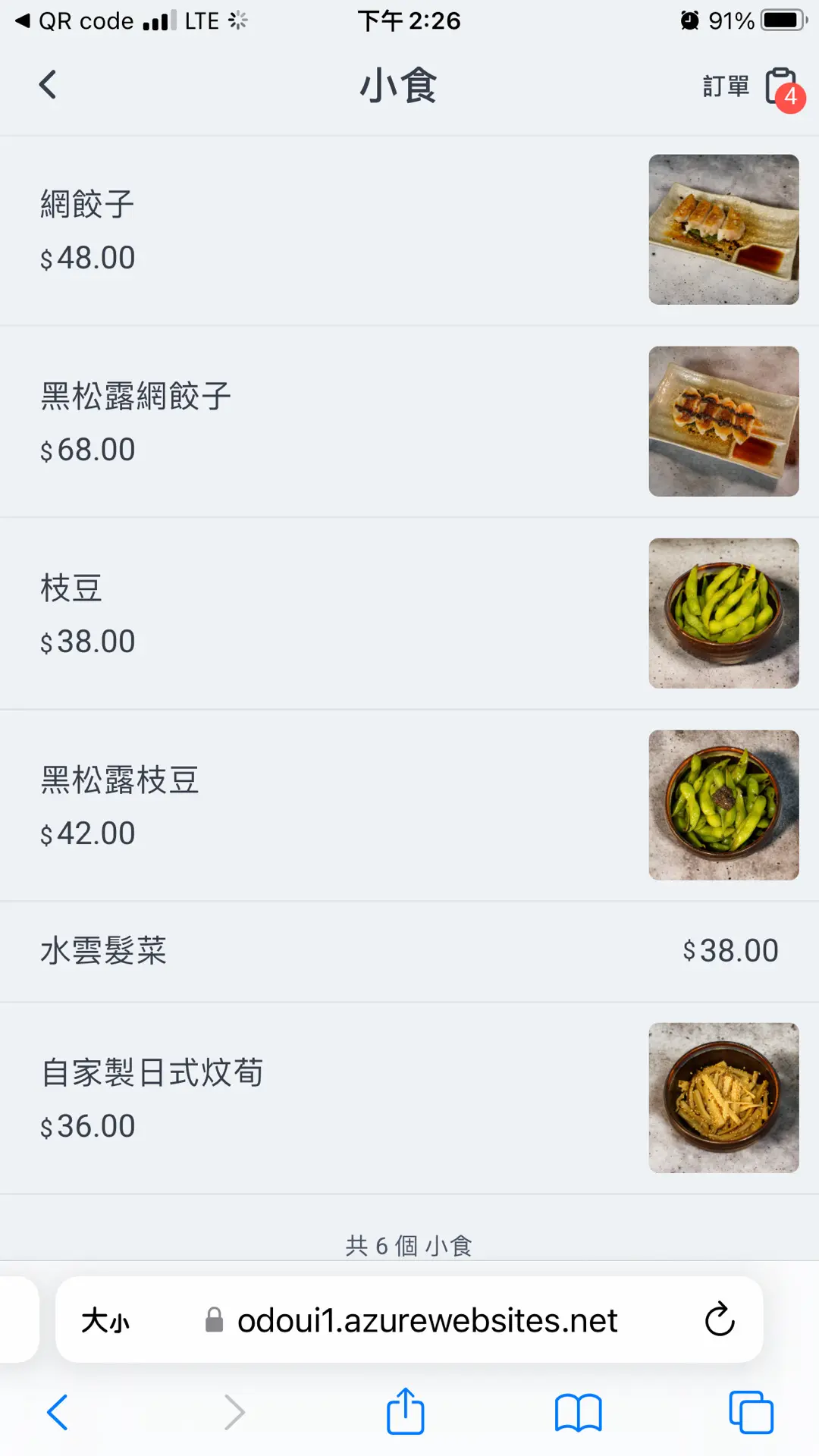Select the 水雲髮菜 row

[409, 952]
